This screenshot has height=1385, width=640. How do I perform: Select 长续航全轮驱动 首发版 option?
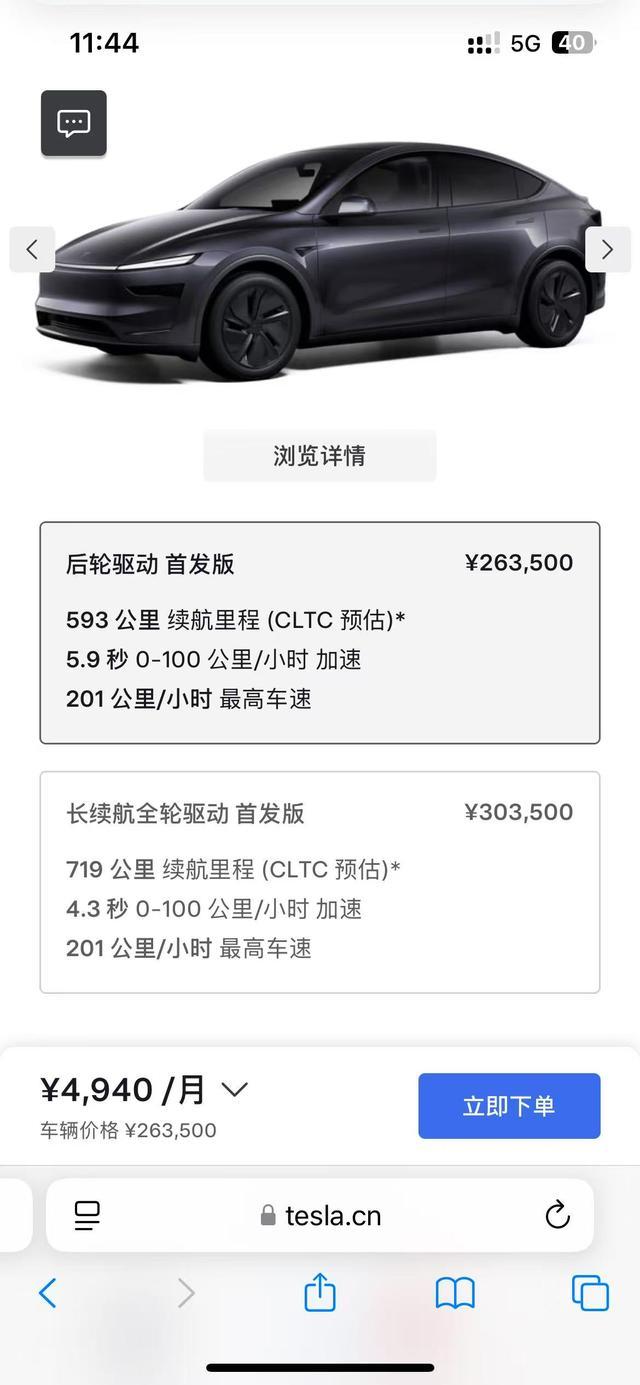320,882
